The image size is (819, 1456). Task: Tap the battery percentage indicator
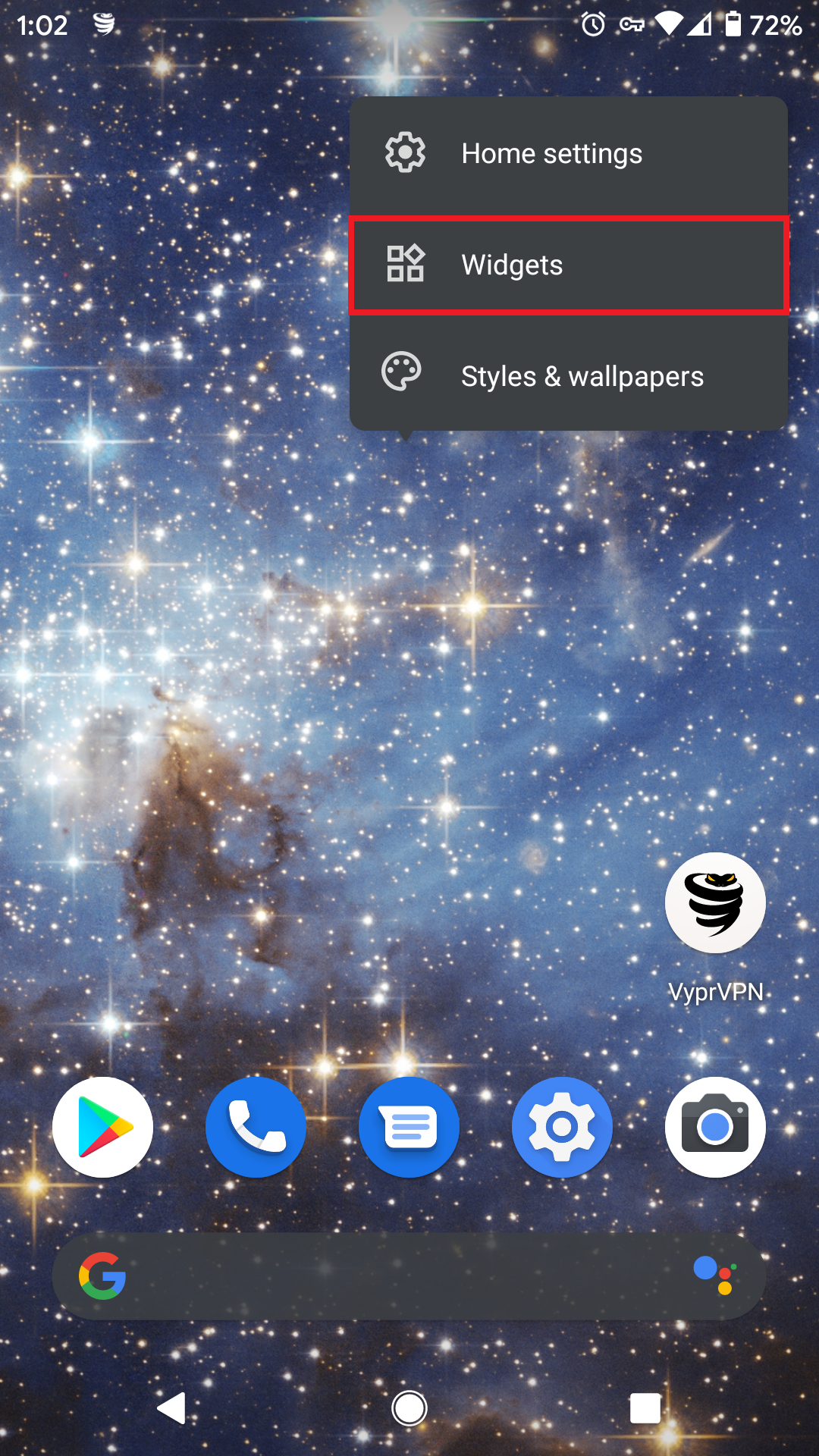[775, 25]
